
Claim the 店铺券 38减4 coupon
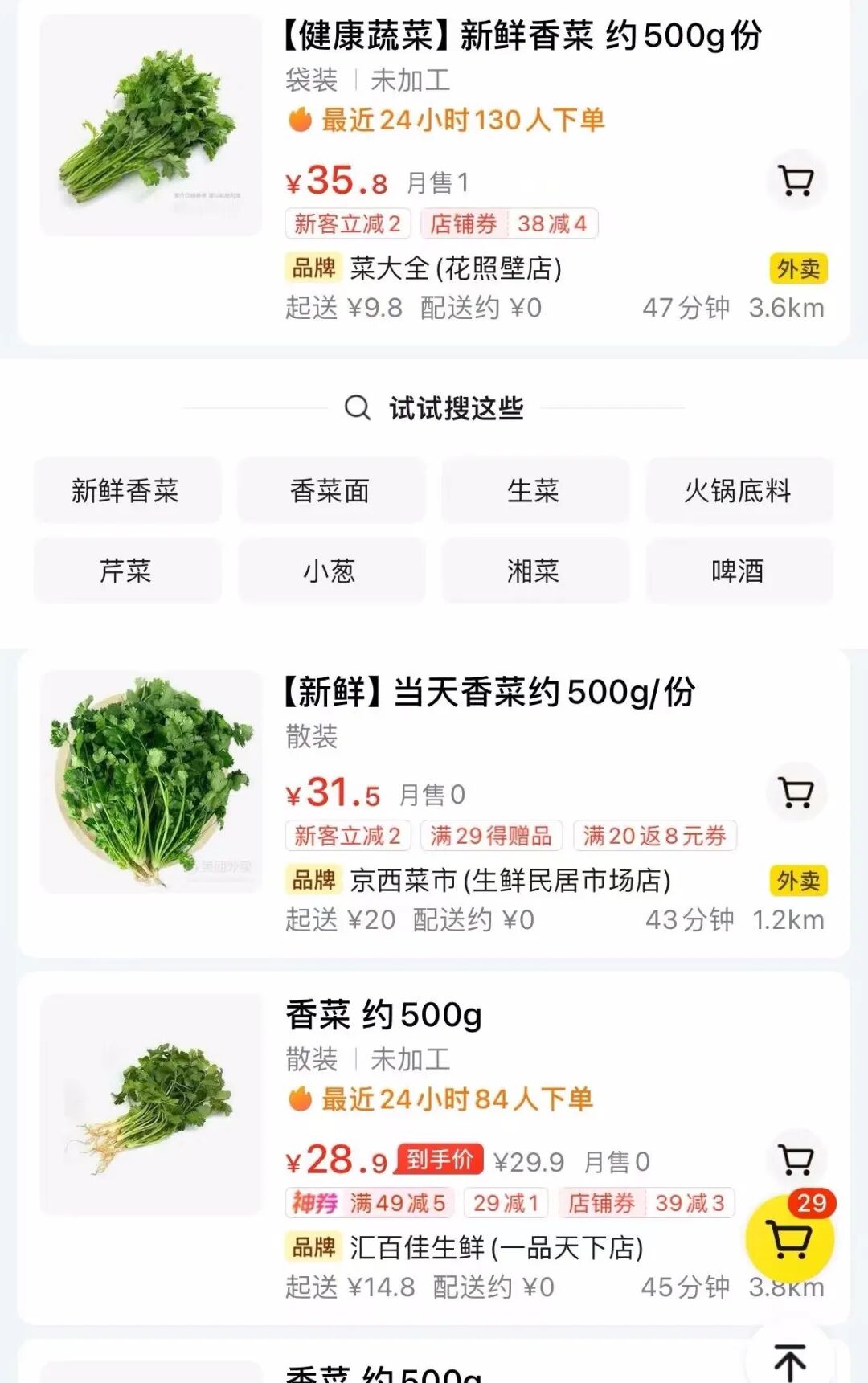[x=509, y=224]
